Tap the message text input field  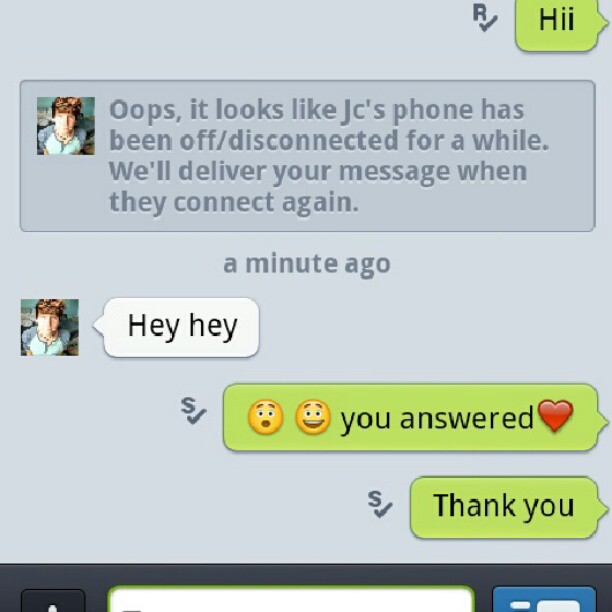pos(290,600)
